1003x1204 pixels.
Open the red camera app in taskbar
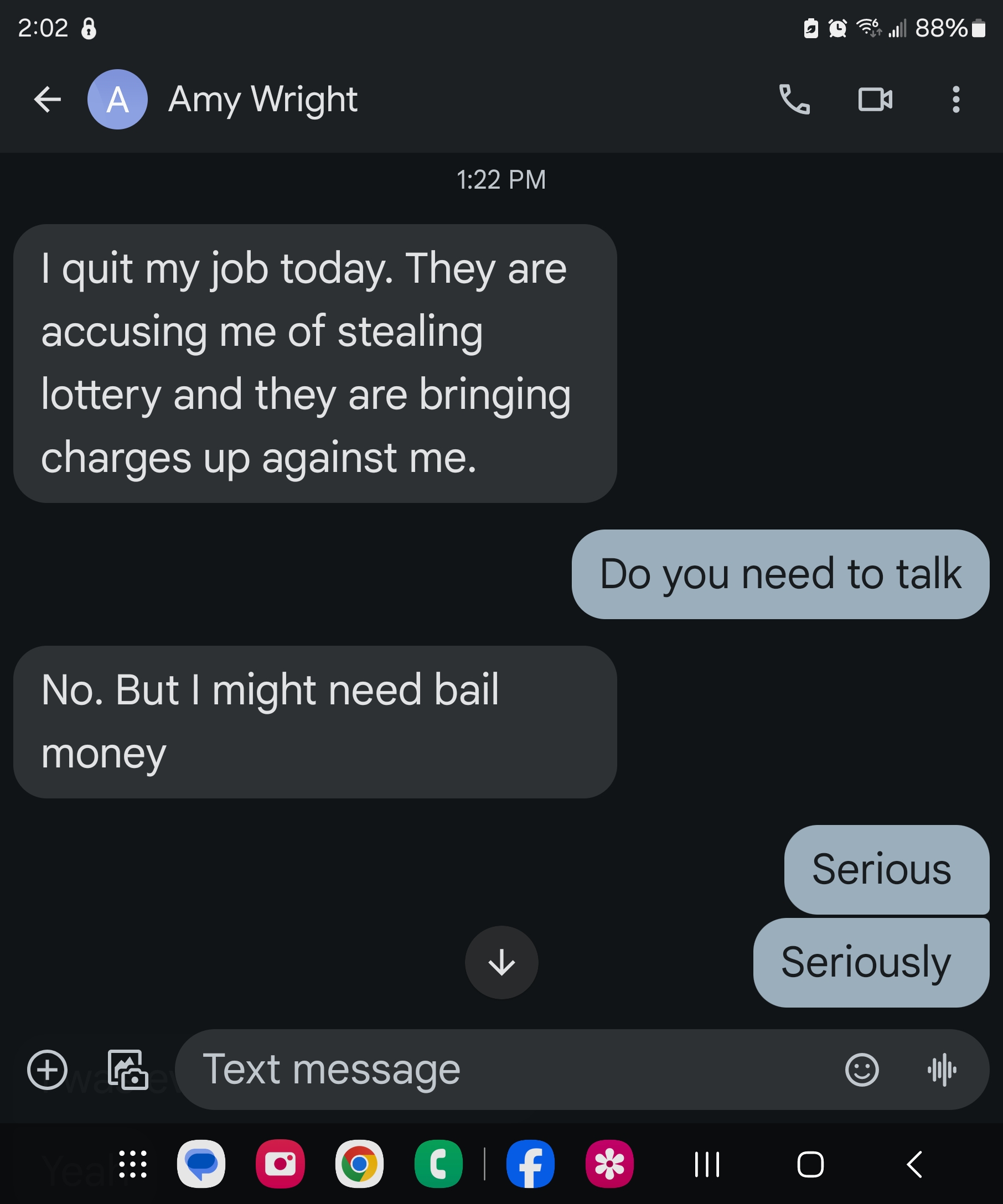click(x=281, y=1165)
